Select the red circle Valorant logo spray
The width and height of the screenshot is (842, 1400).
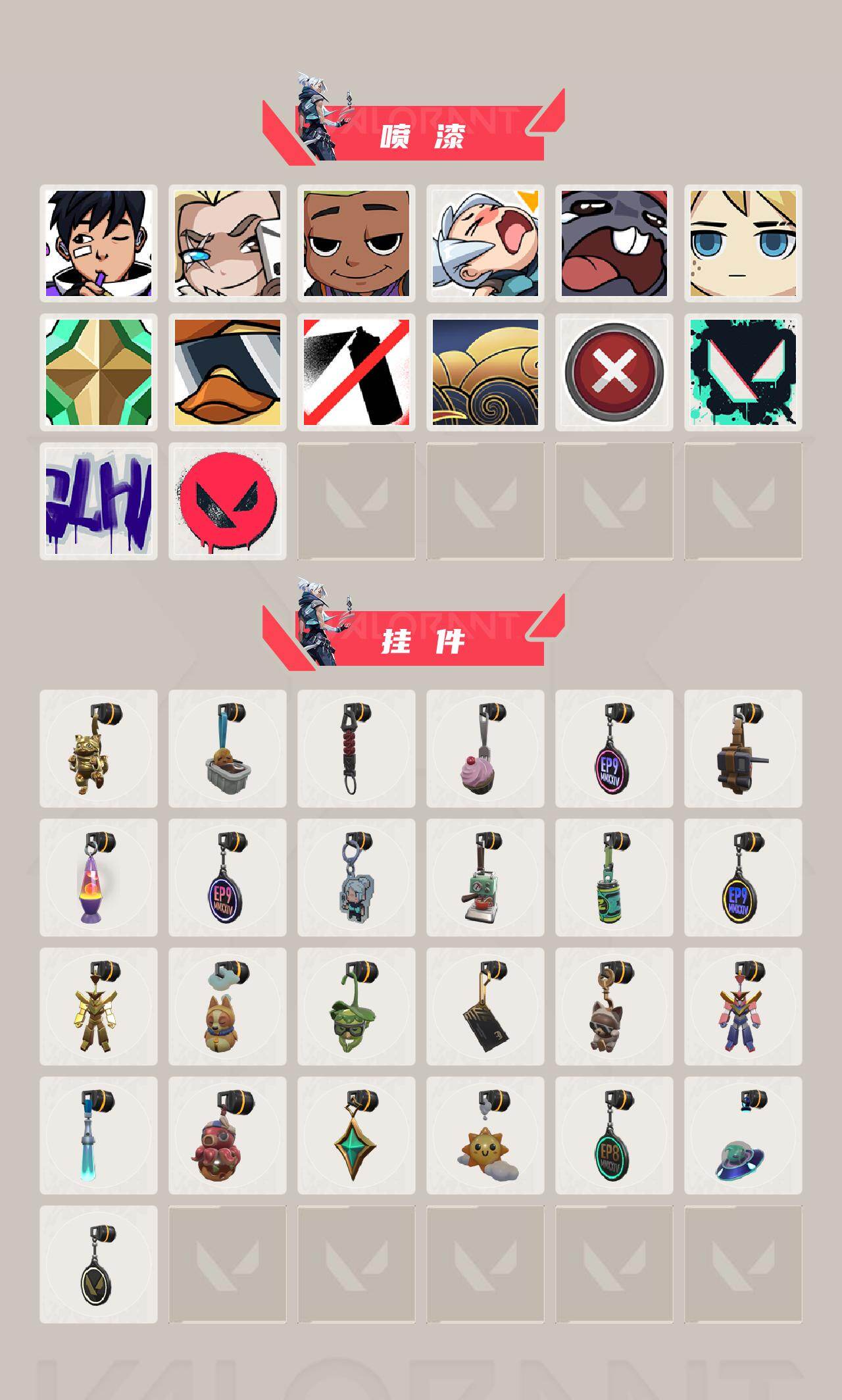226,501
